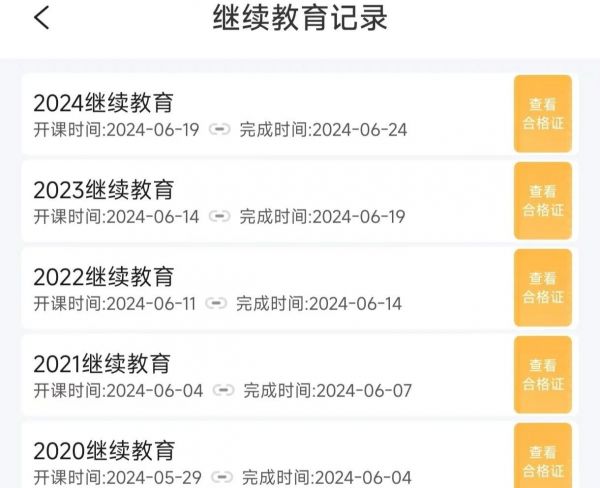
Task: View certificate for 2024继续教育
Action: [x=543, y=114]
